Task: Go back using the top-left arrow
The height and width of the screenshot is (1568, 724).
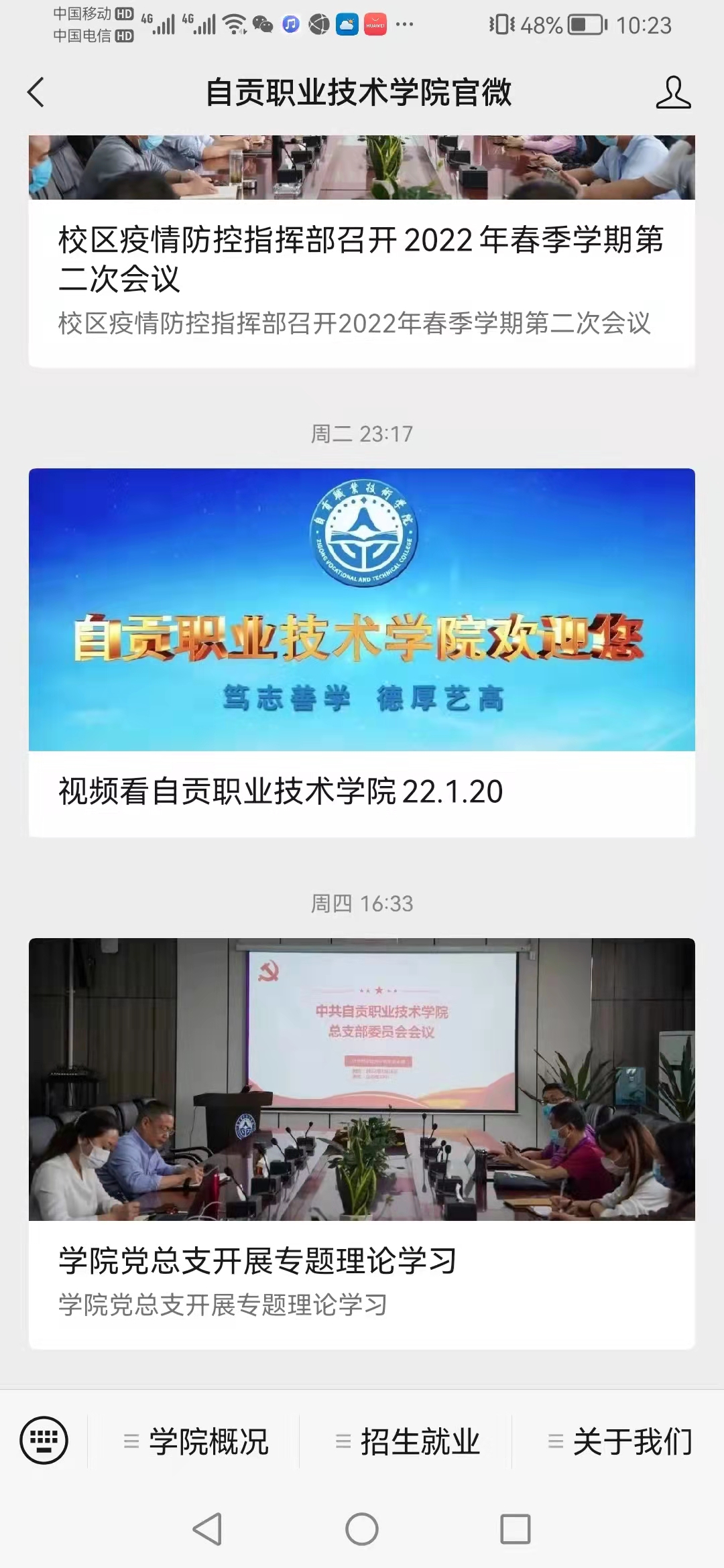Action: pos(36,92)
